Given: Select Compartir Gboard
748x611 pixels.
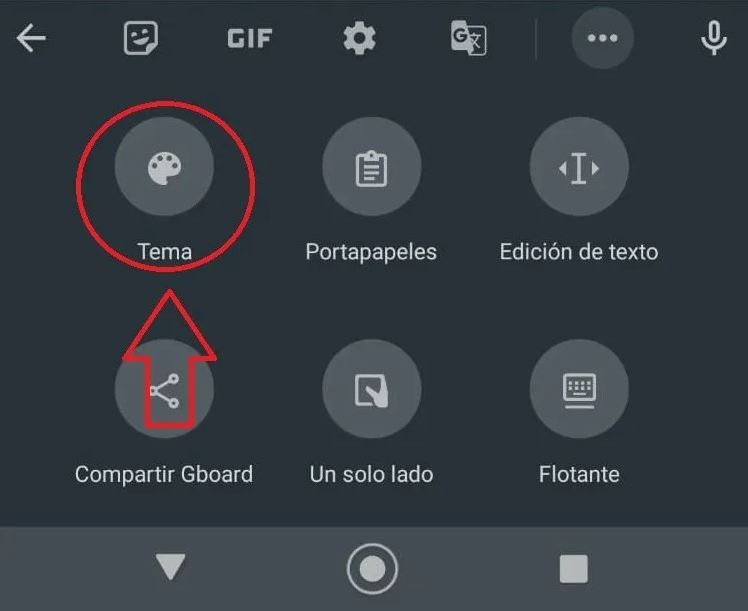Looking at the screenshot, I should coord(164,390).
